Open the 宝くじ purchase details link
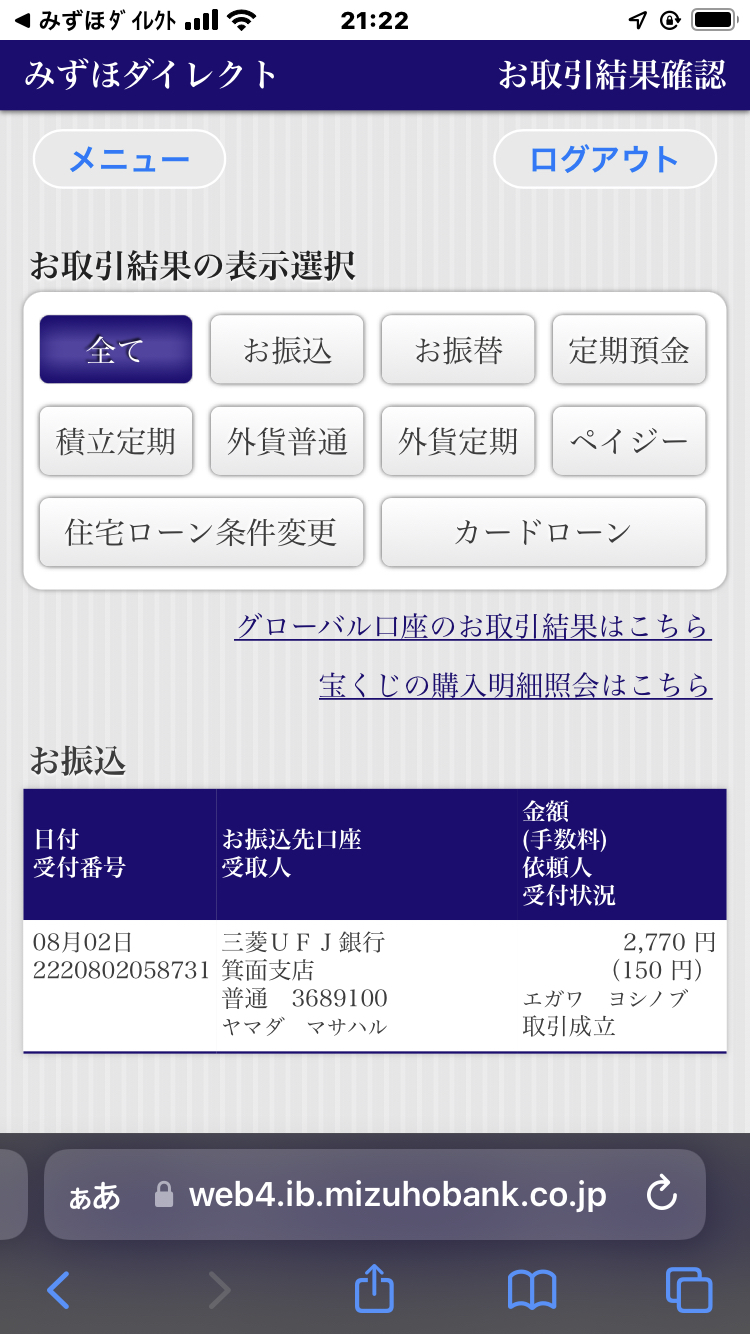 point(516,685)
